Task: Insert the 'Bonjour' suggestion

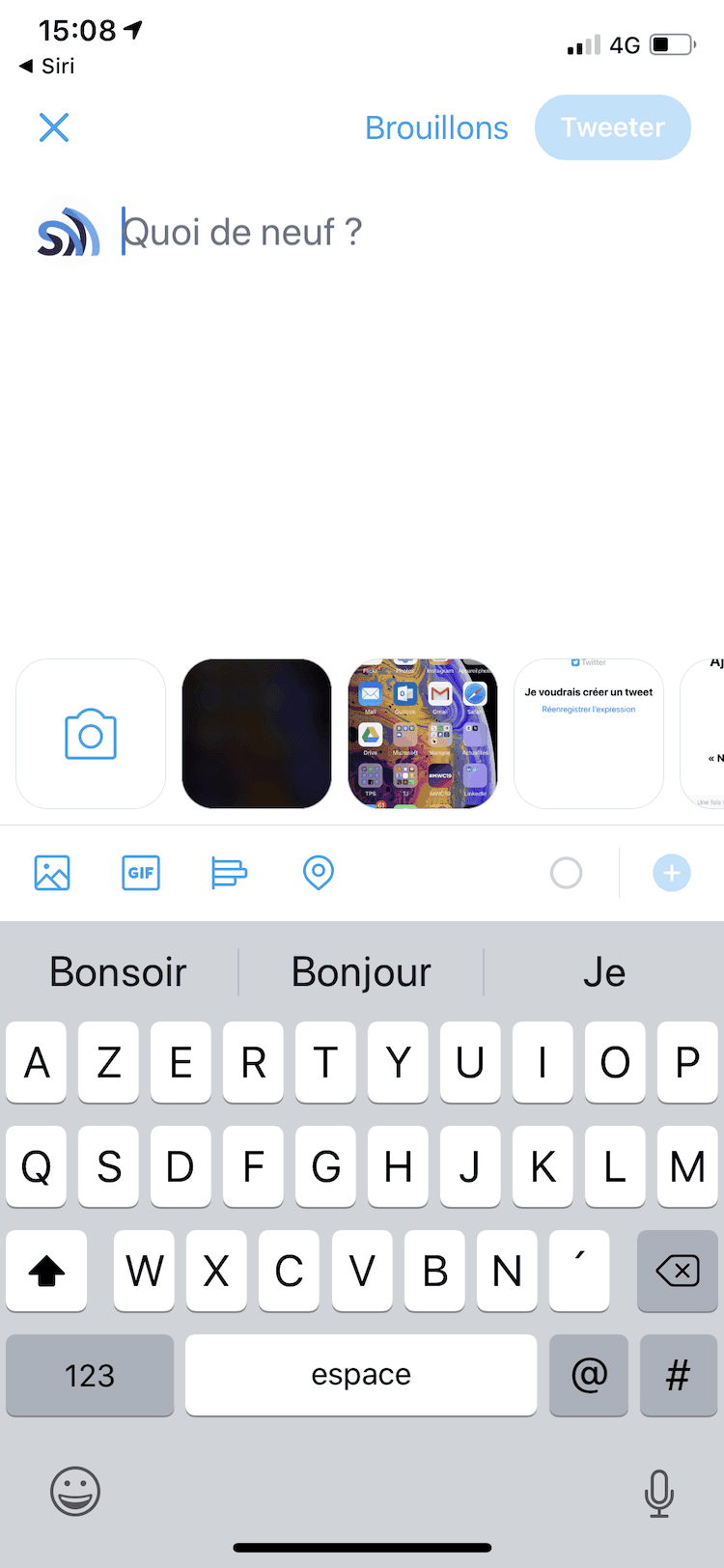Action: pos(361,971)
